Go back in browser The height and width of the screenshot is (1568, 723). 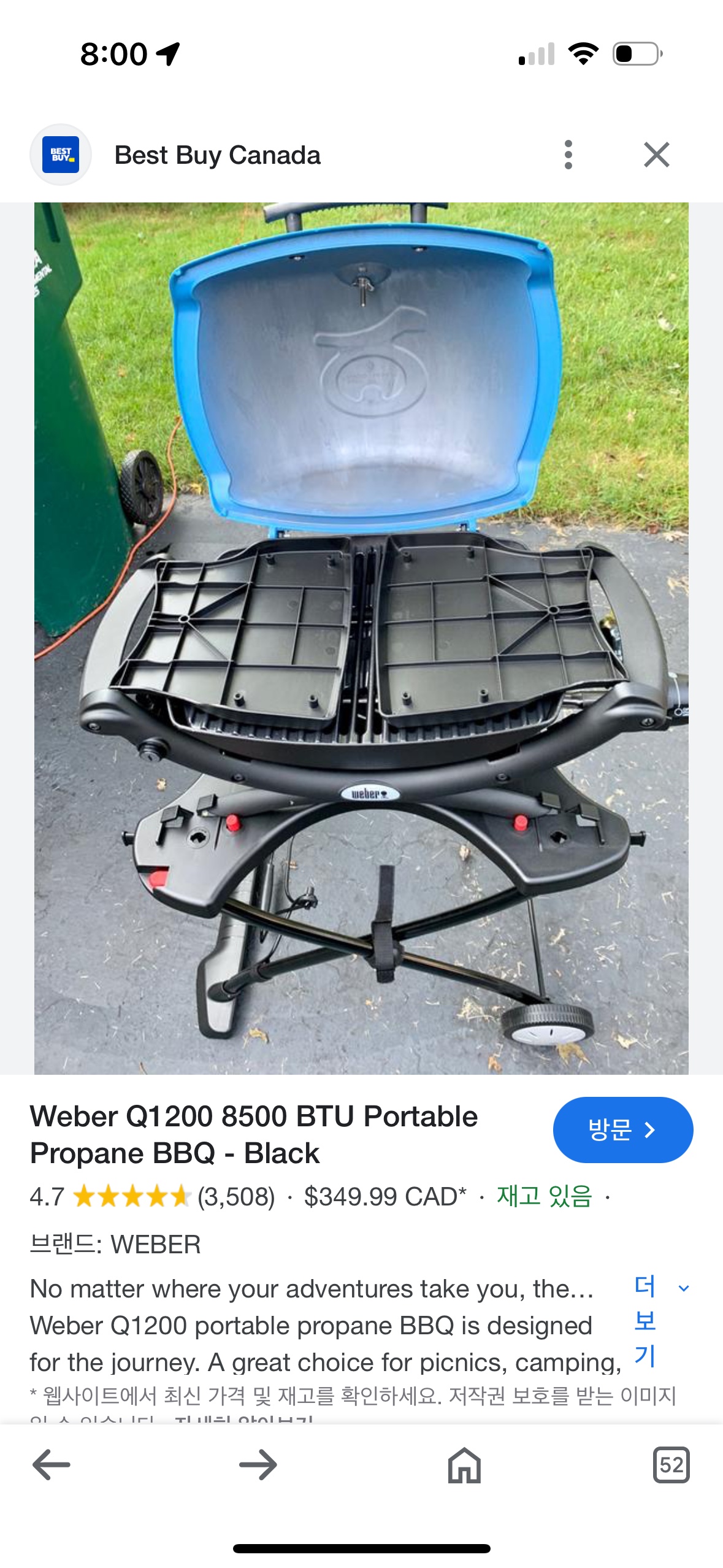pyautogui.click(x=52, y=1465)
